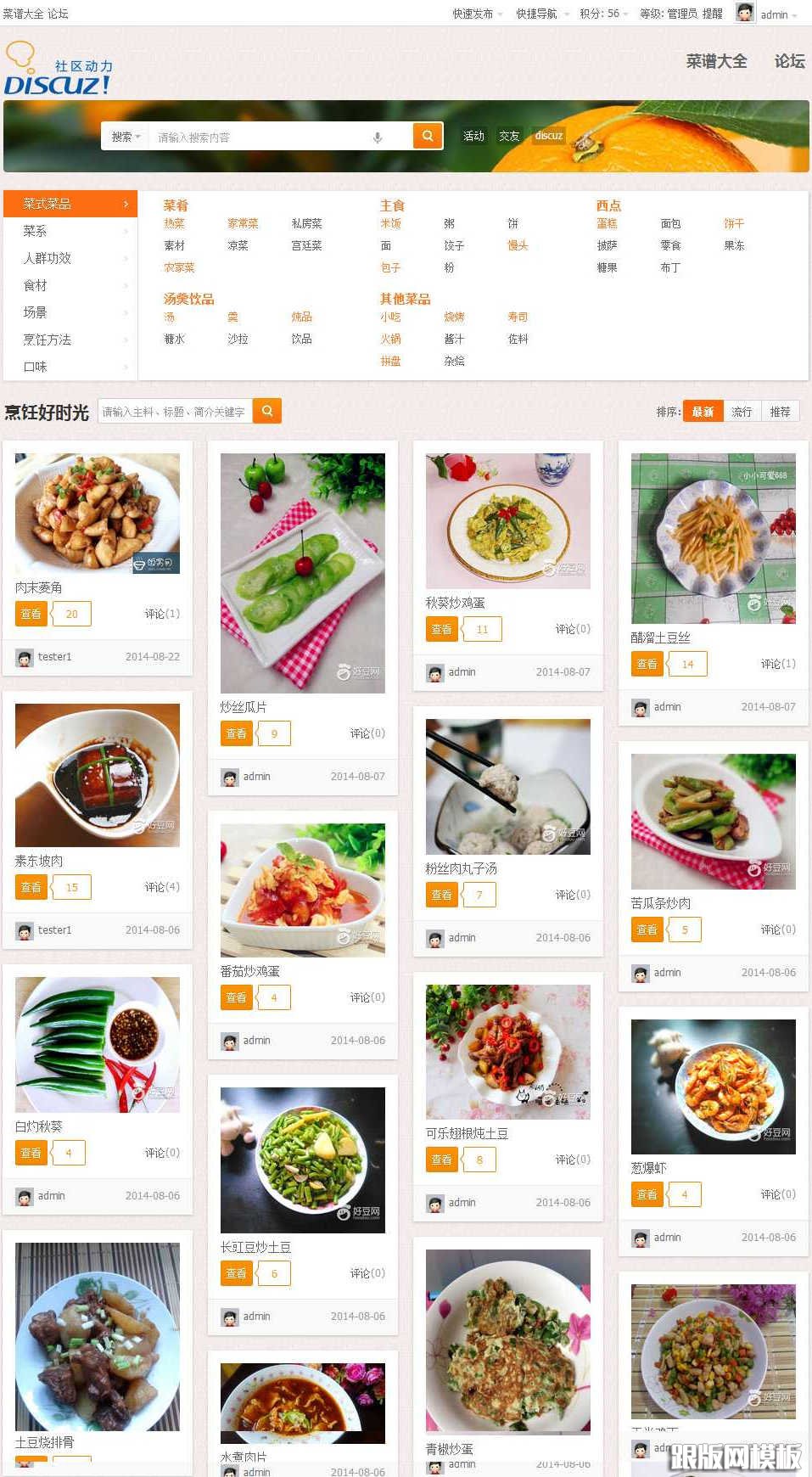Open the 家常菜 category link
The width and height of the screenshot is (812, 1477).
coord(243,223)
